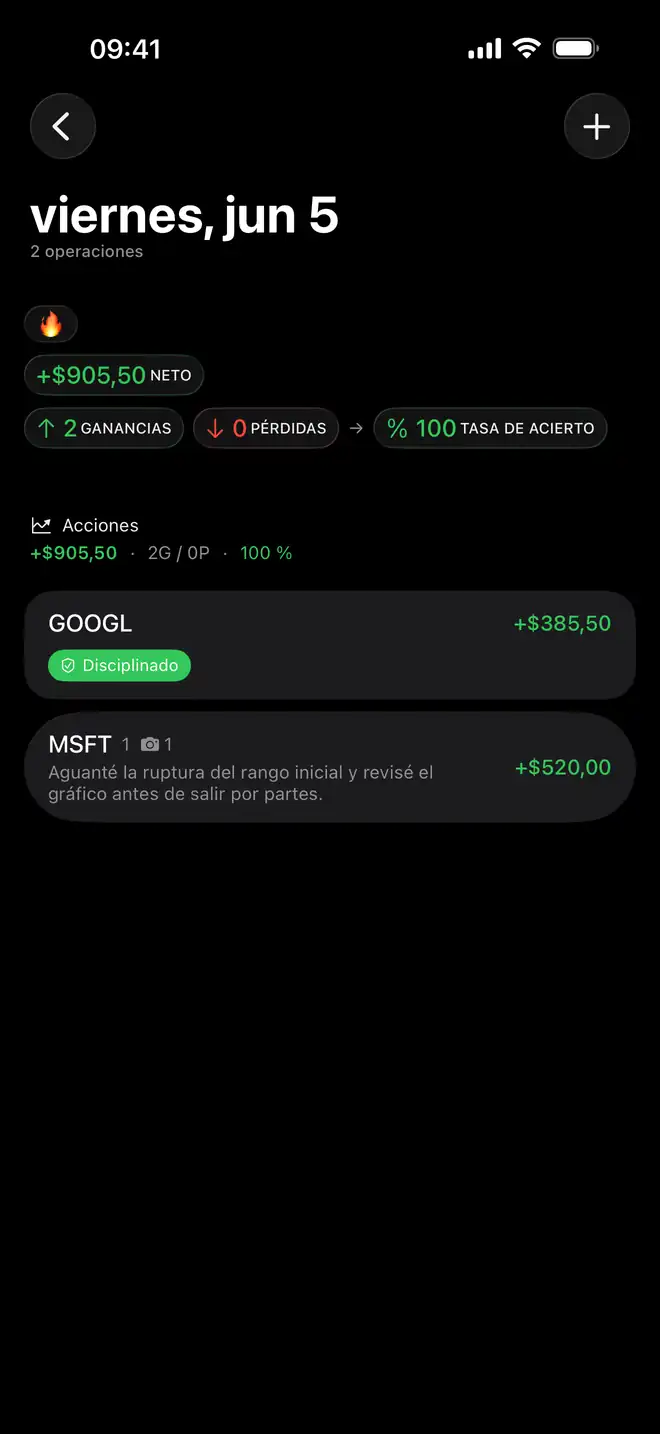This screenshot has height=1434, width=660.
Task: Tap the fire streak chip
Action: 51,324
